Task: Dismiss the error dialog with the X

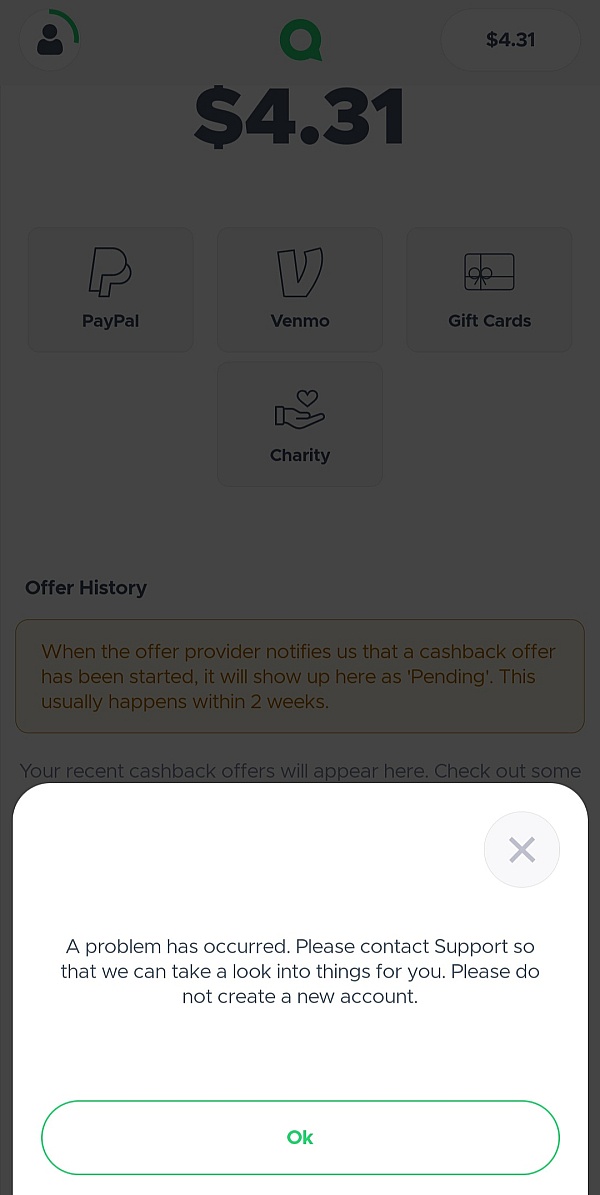Action: tap(521, 850)
